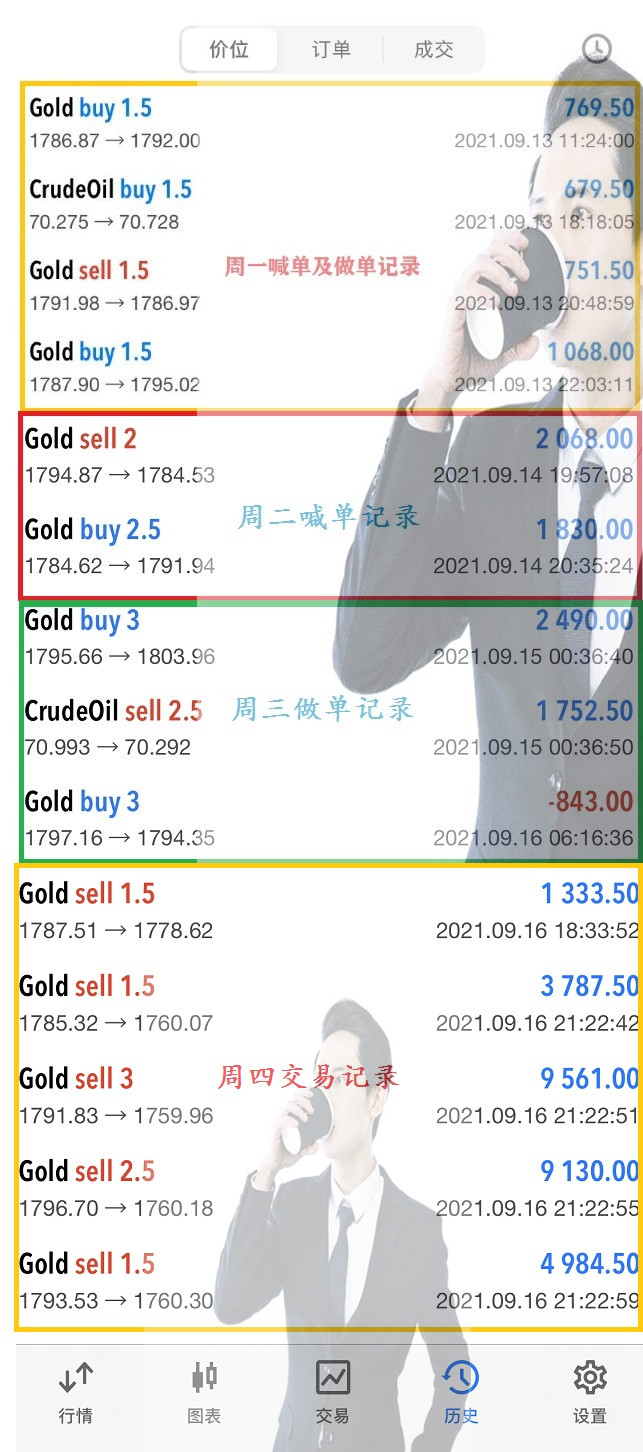643x1452 pixels.
Task: Tap the 历史 tab
Action: coord(461,1392)
